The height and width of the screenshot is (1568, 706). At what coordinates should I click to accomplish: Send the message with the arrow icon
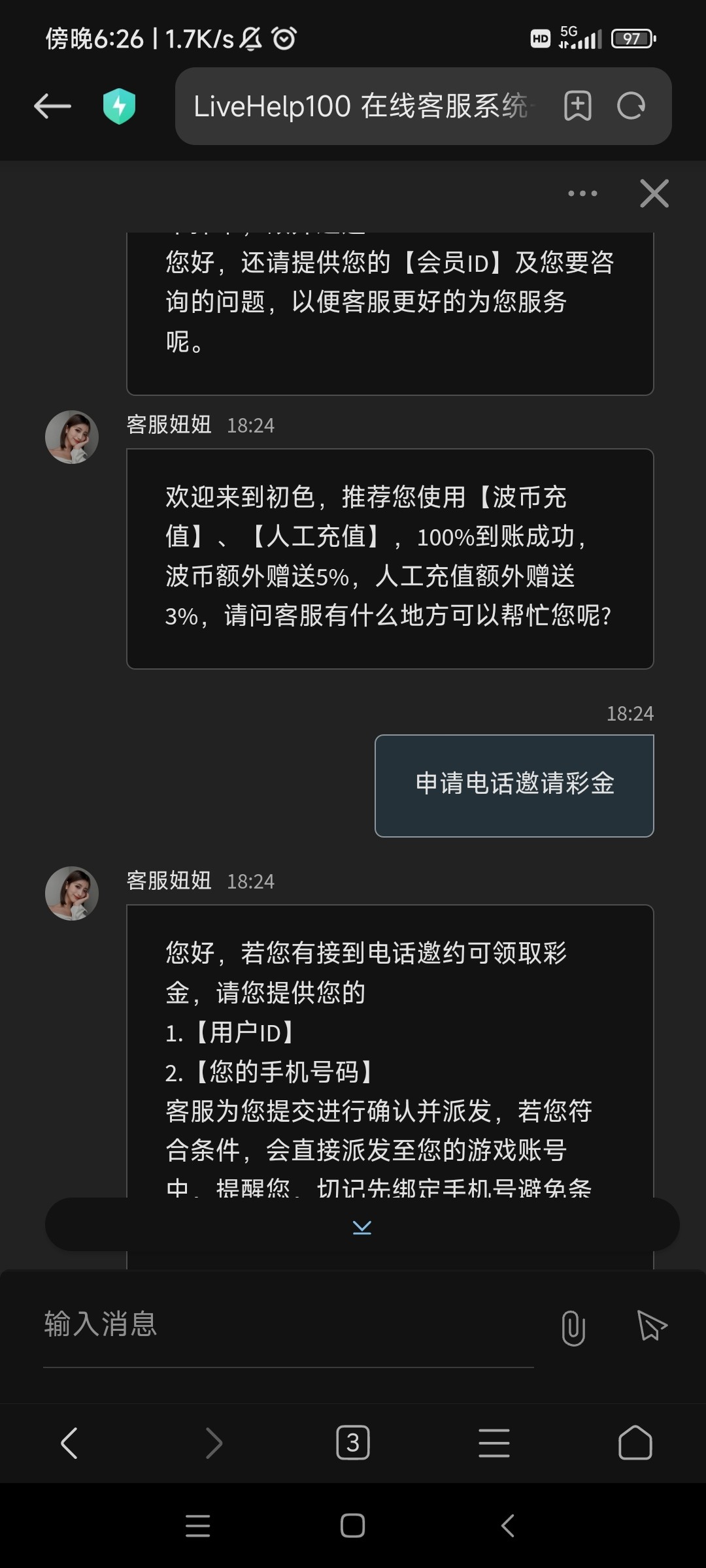tap(651, 1326)
